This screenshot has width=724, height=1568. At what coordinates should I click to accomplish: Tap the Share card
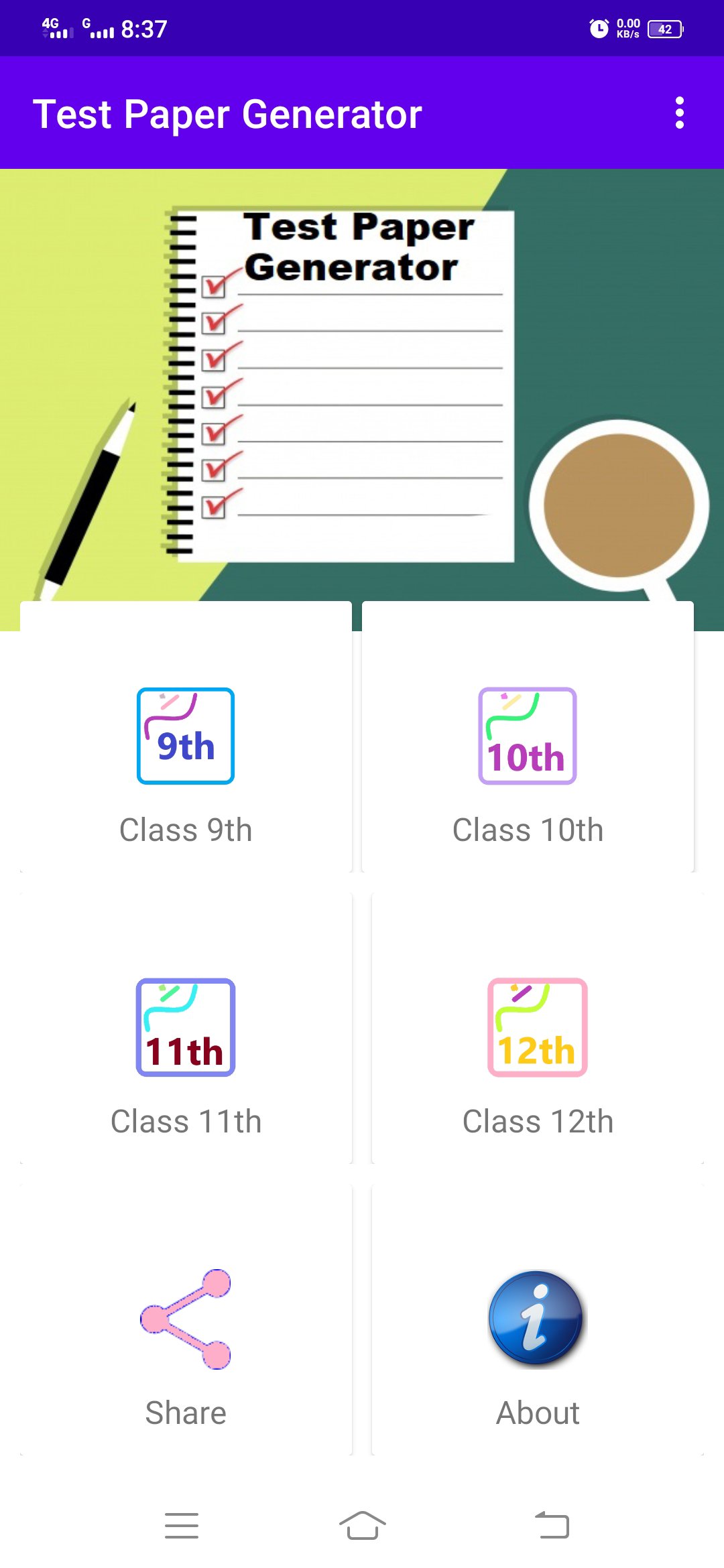point(186,1333)
